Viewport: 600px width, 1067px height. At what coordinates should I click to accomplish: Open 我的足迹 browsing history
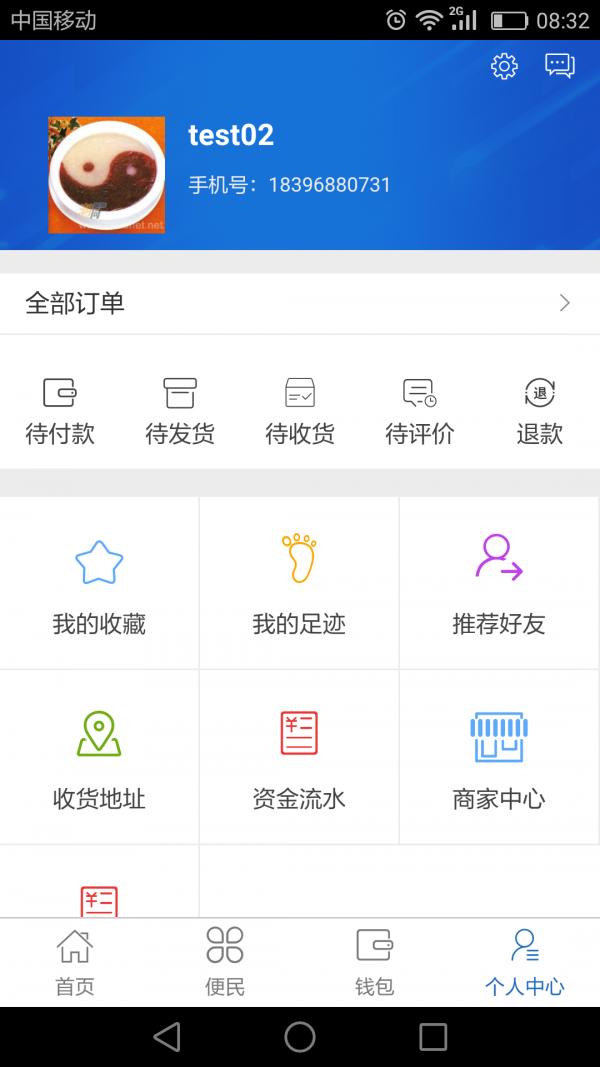tap(299, 583)
